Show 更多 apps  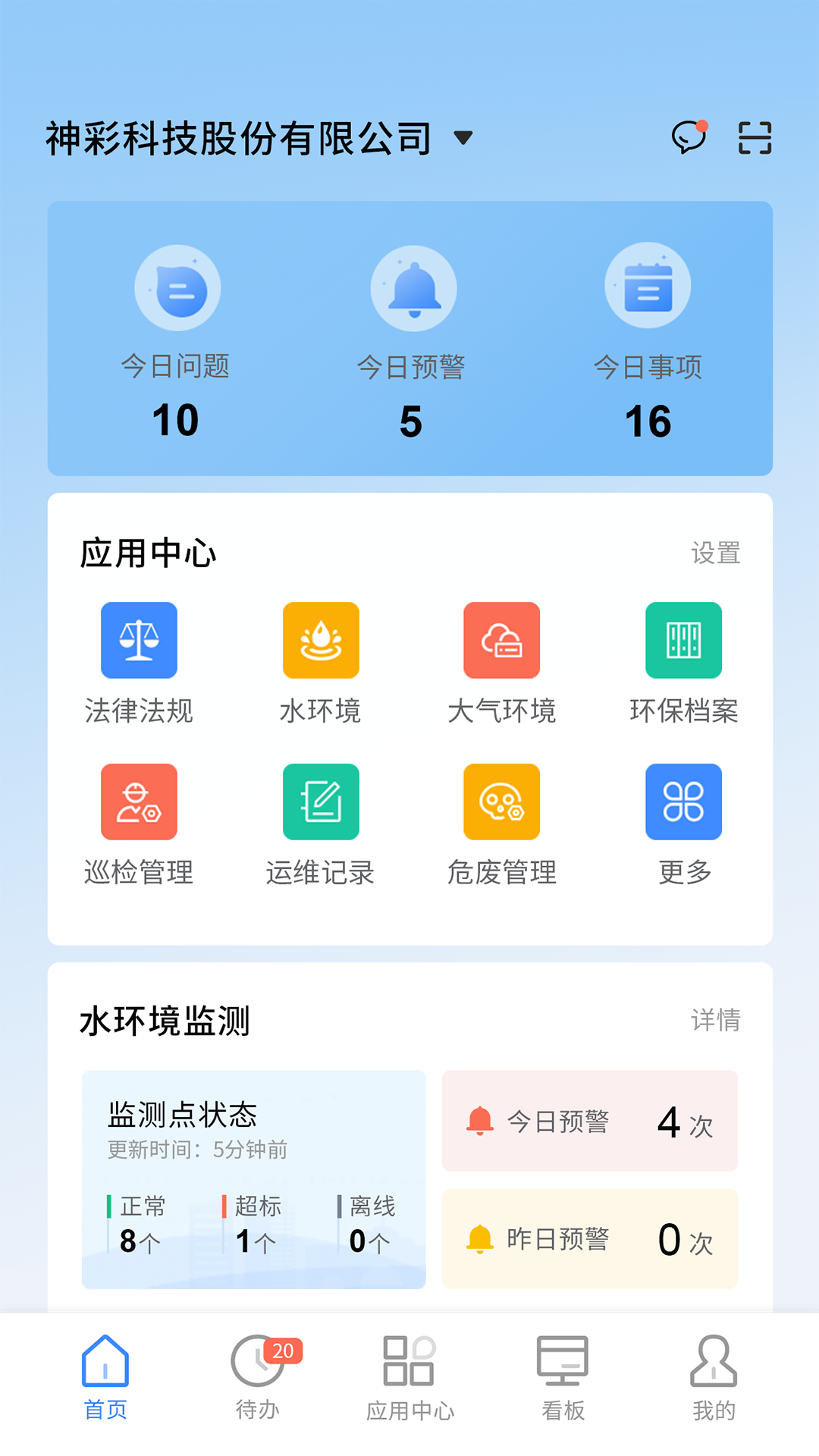[x=683, y=824]
